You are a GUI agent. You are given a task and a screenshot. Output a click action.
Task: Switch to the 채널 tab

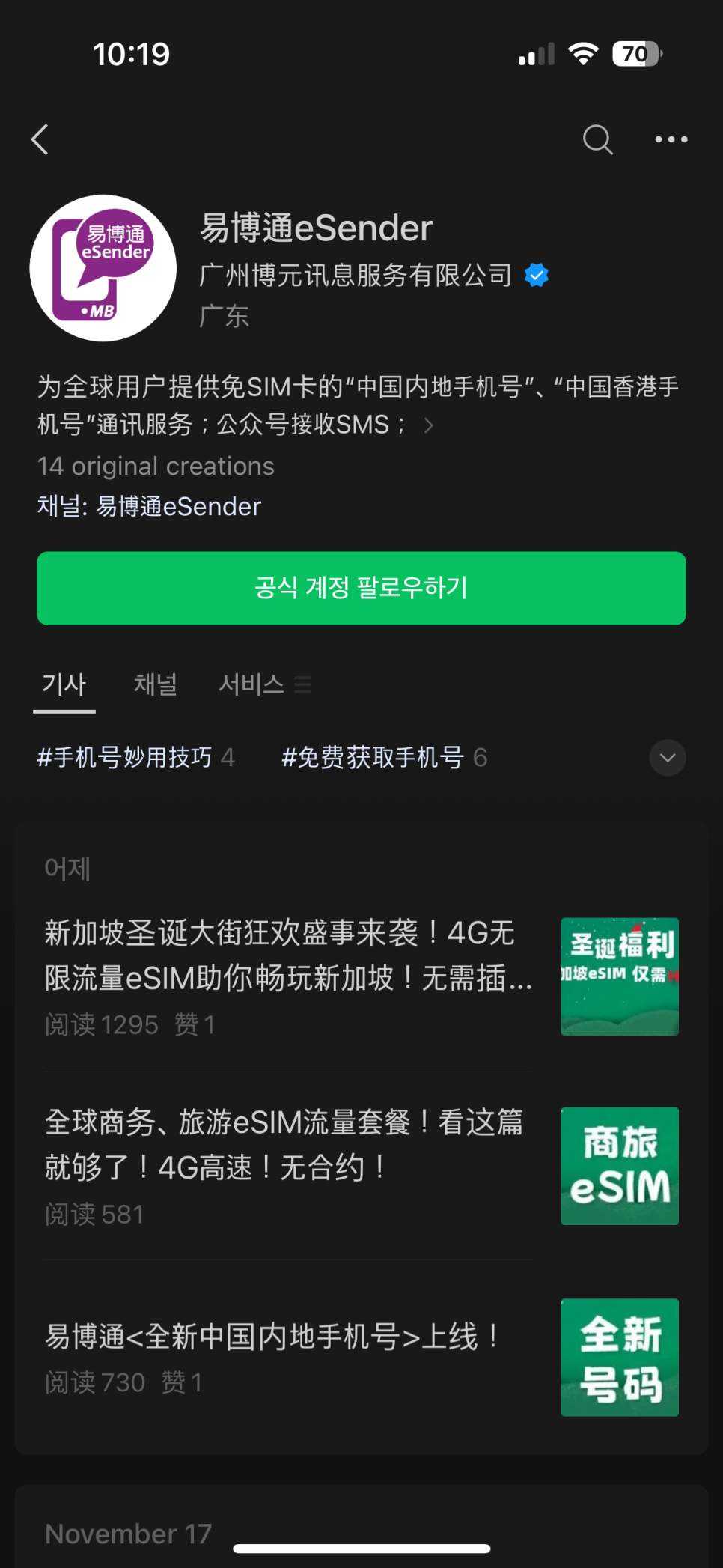pyautogui.click(x=156, y=684)
